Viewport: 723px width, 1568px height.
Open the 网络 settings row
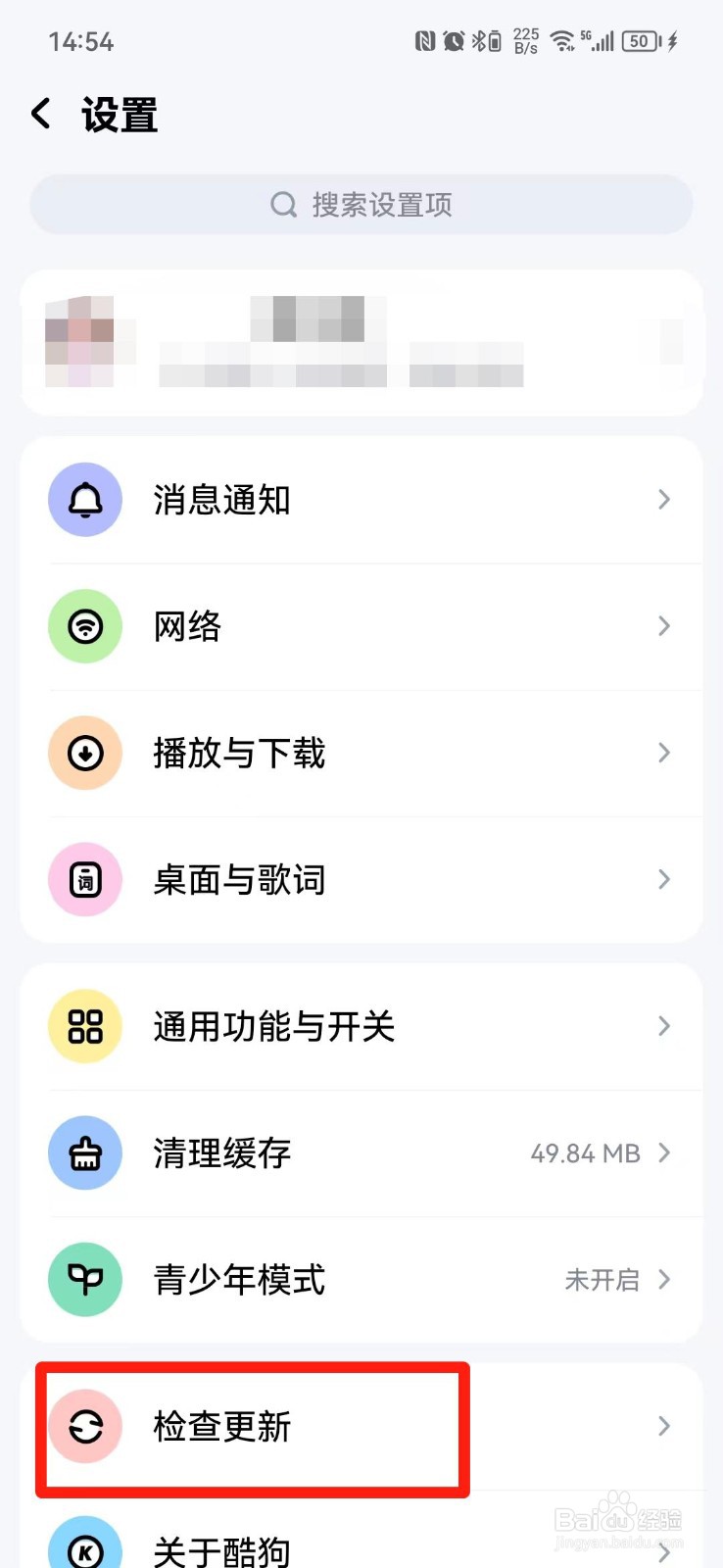pyautogui.click(x=361, y=626)
